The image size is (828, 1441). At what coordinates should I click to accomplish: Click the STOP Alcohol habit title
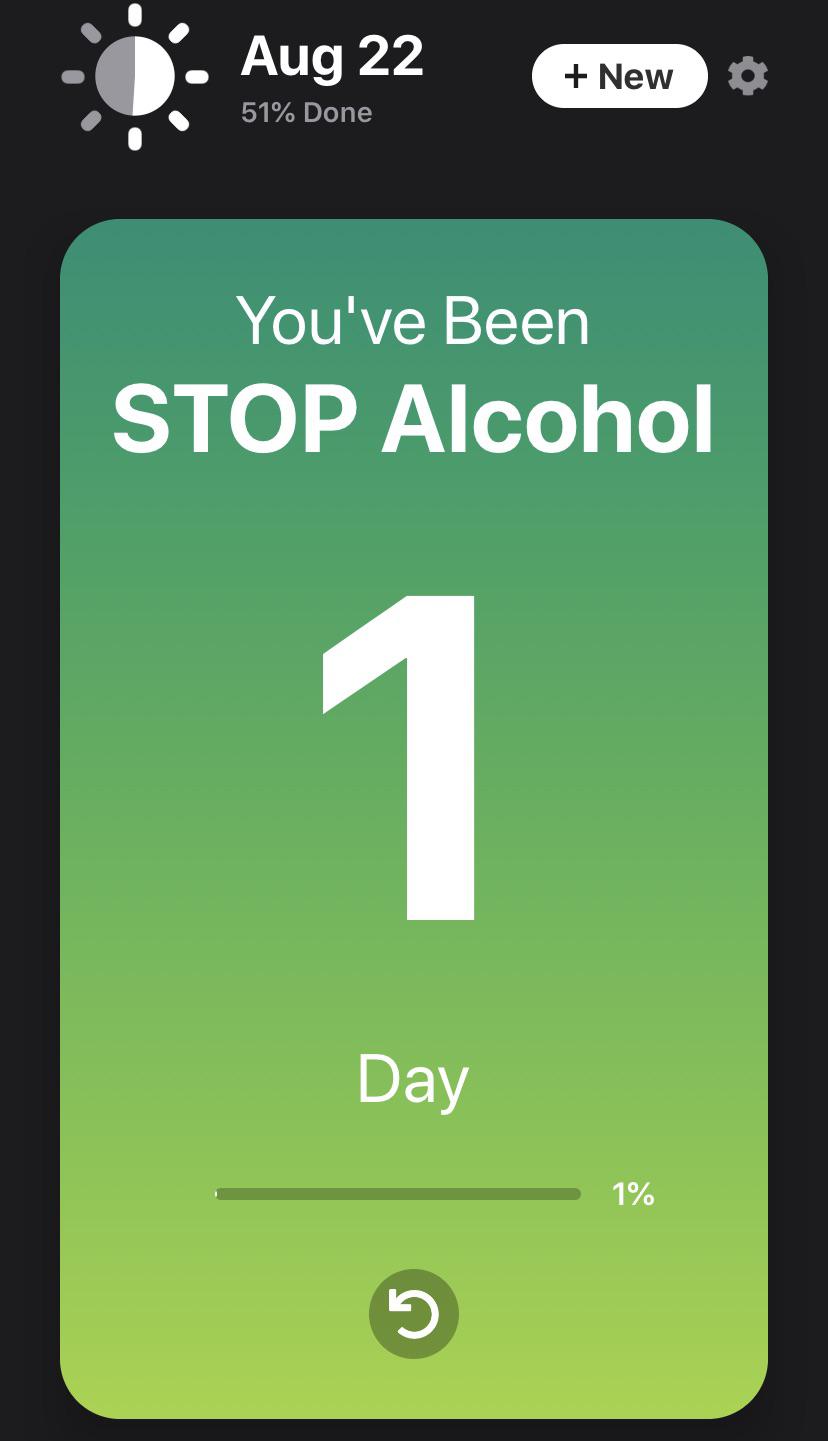point(414,418)
